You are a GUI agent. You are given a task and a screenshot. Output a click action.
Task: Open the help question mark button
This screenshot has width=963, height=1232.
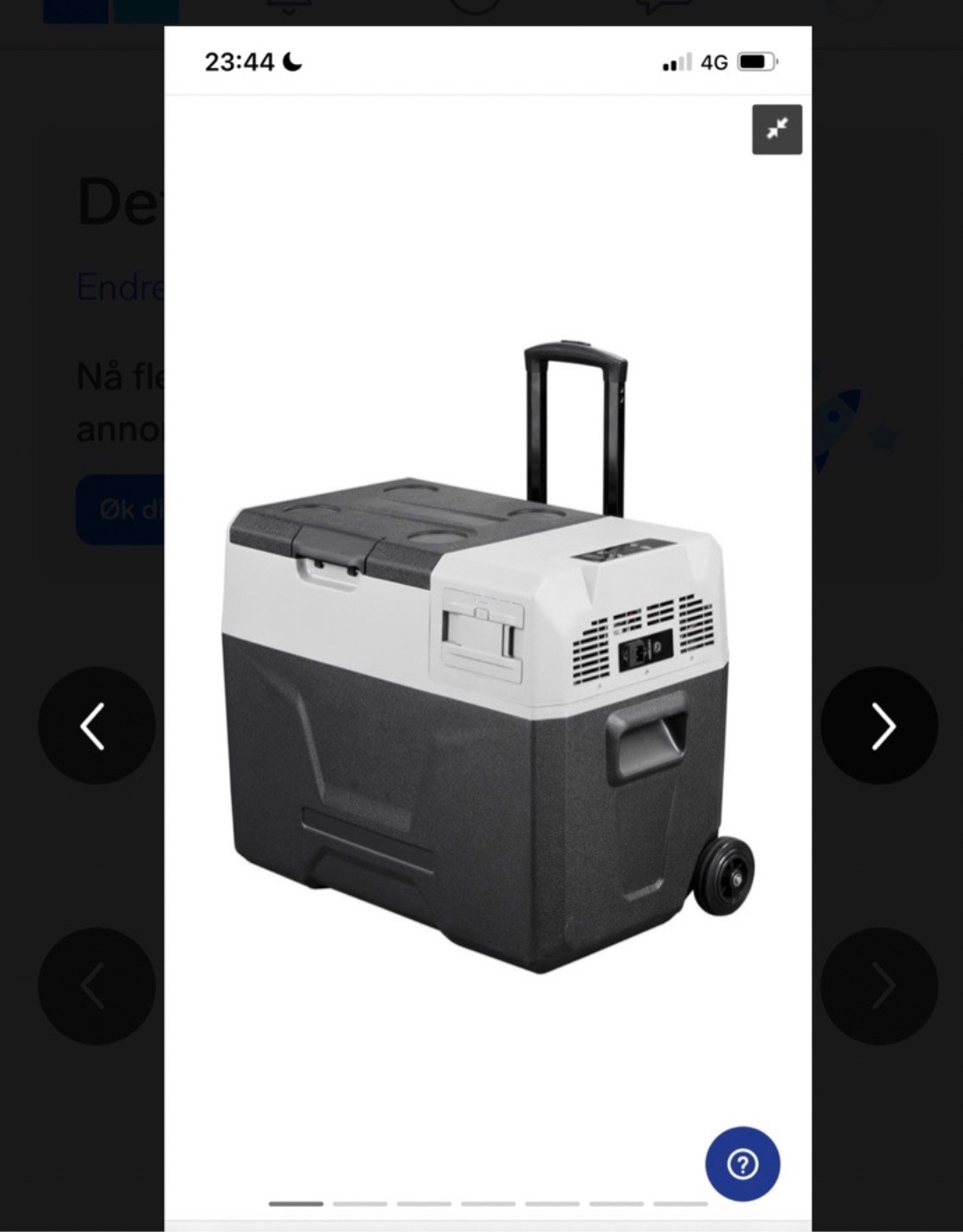[742, 1163]
